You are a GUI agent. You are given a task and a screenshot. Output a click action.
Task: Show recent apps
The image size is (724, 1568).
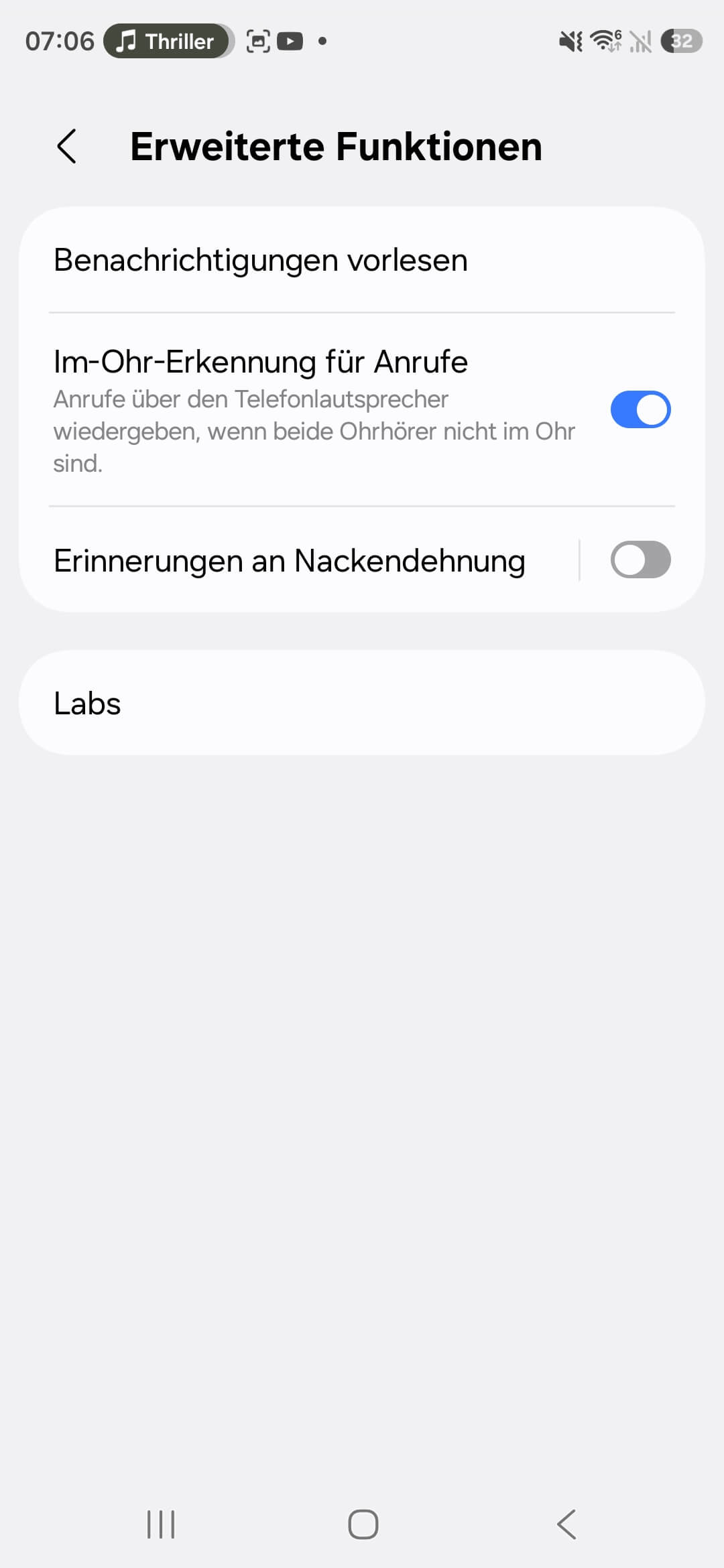point(161,1524)
